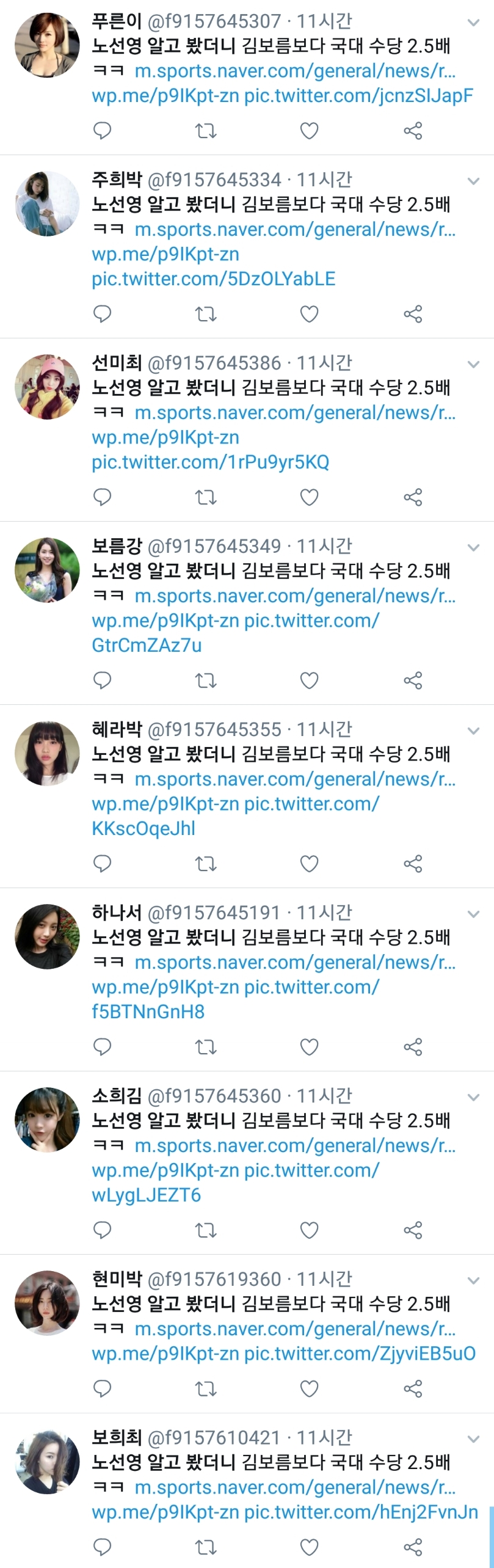
Task: Reply to 보름강's tweet
Action: [102, 680]
